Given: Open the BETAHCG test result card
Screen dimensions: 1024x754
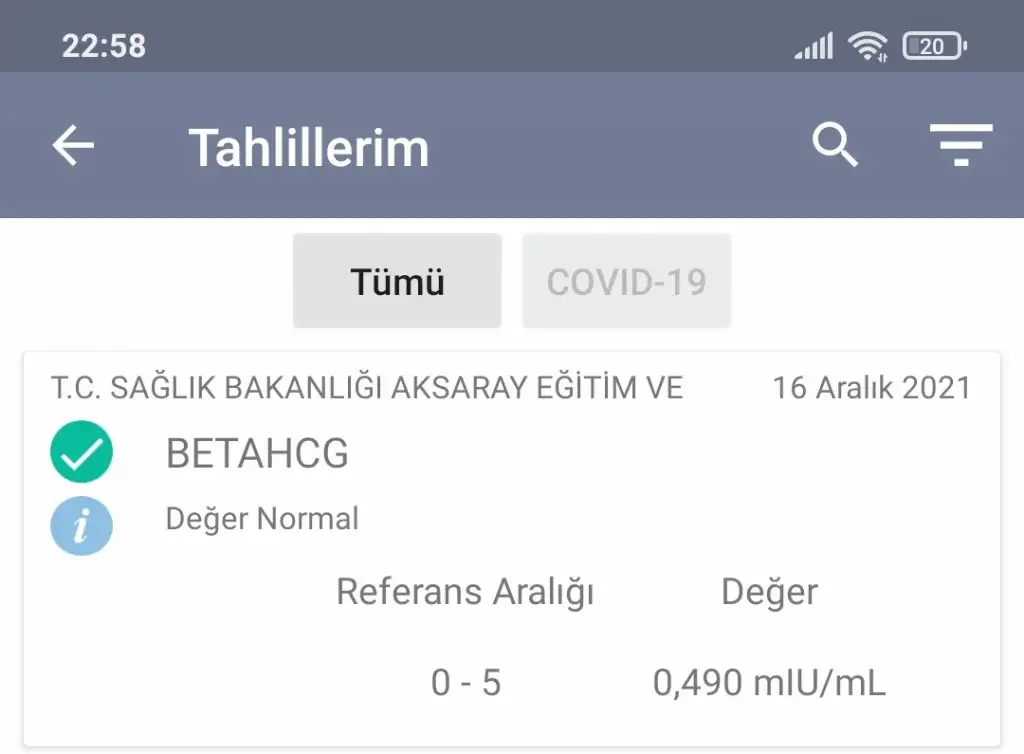Looking at the screenshot, I should tap(510, 548).
